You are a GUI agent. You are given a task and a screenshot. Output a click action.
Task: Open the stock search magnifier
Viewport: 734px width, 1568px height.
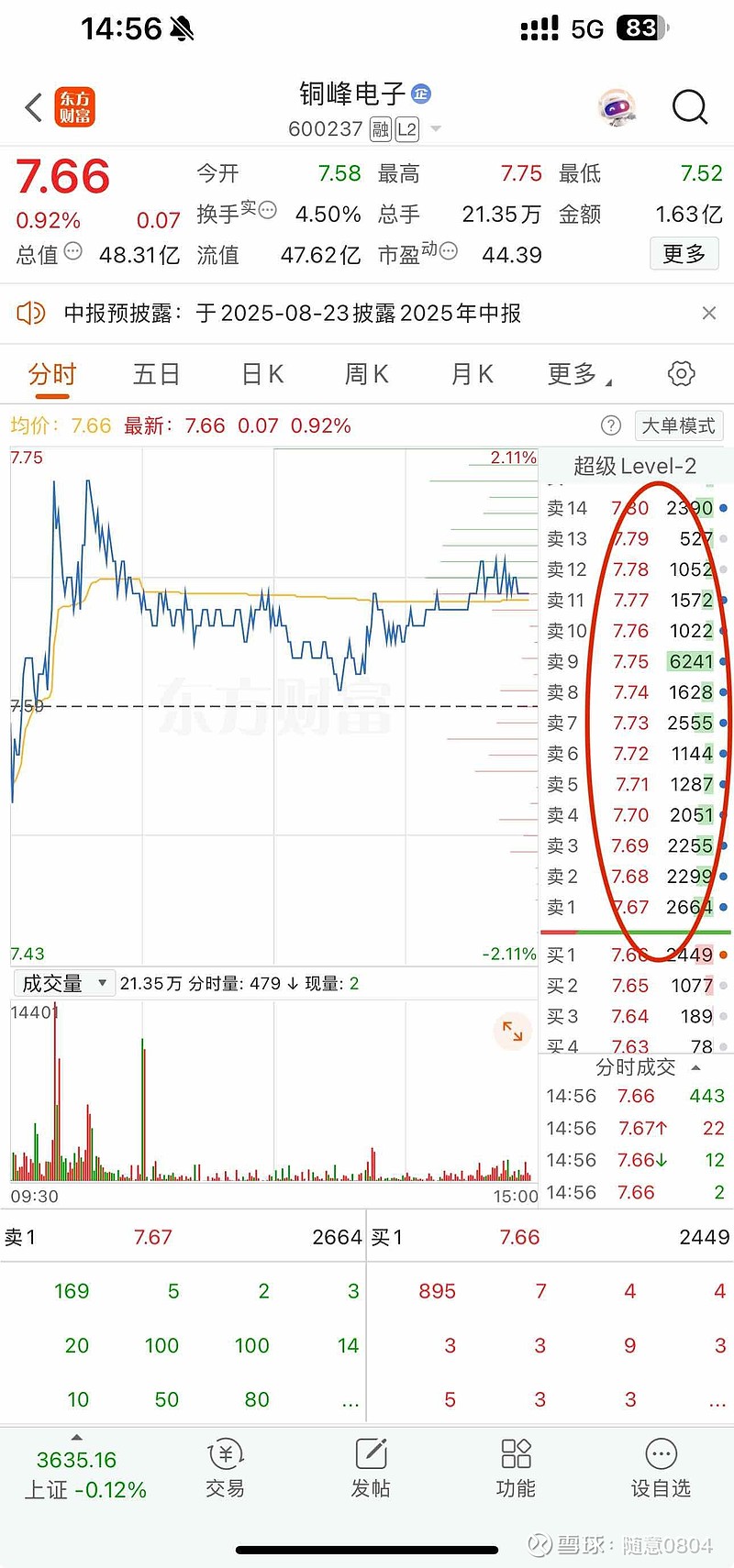pyautogui.click(x=689, y=107)
